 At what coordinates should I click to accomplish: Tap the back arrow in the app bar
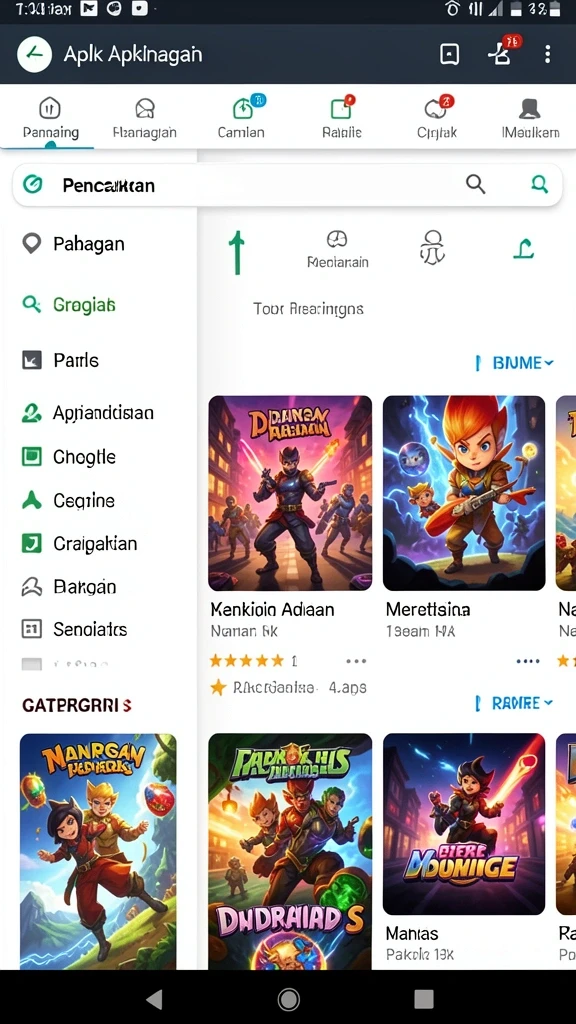tap(35, 54)
